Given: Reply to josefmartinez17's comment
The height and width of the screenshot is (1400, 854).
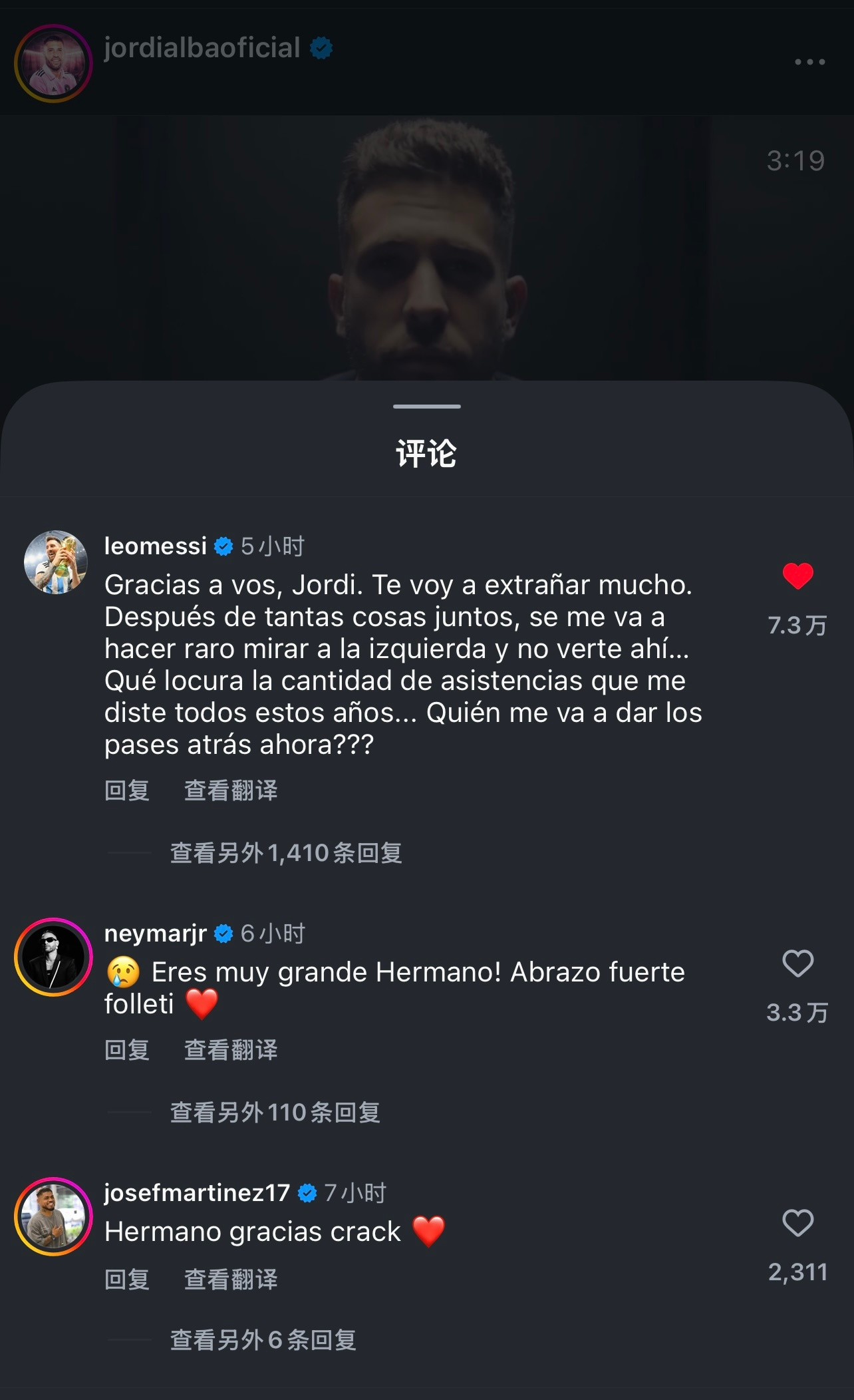Looking at the screenshot, I should tap(127, 1279).
